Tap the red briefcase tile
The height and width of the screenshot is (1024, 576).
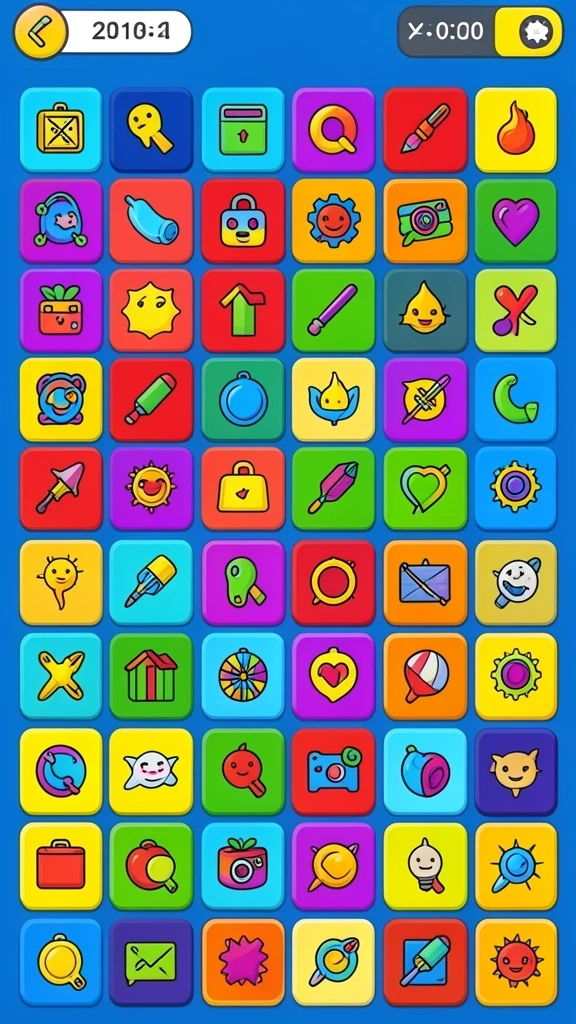61,866
